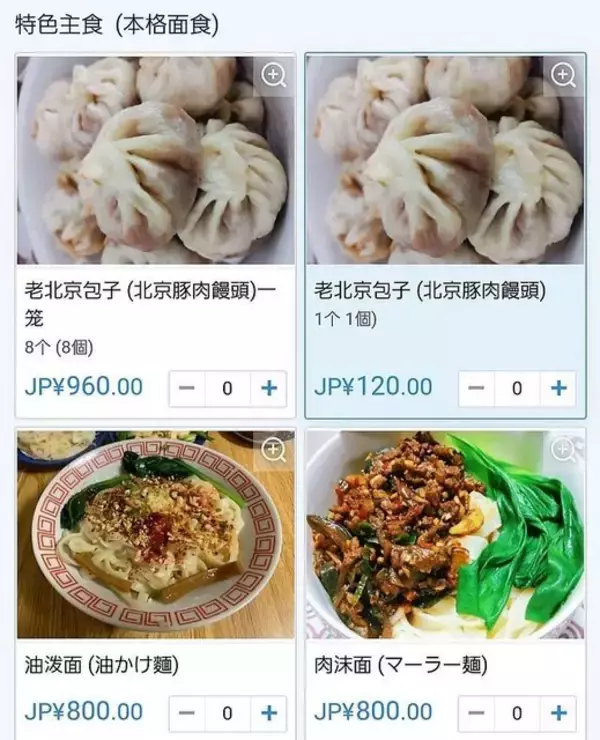This screenshot has width=600, height=740.
Task: Increase 肉沫面 quantity by one
Action: [x=558, y=713]
